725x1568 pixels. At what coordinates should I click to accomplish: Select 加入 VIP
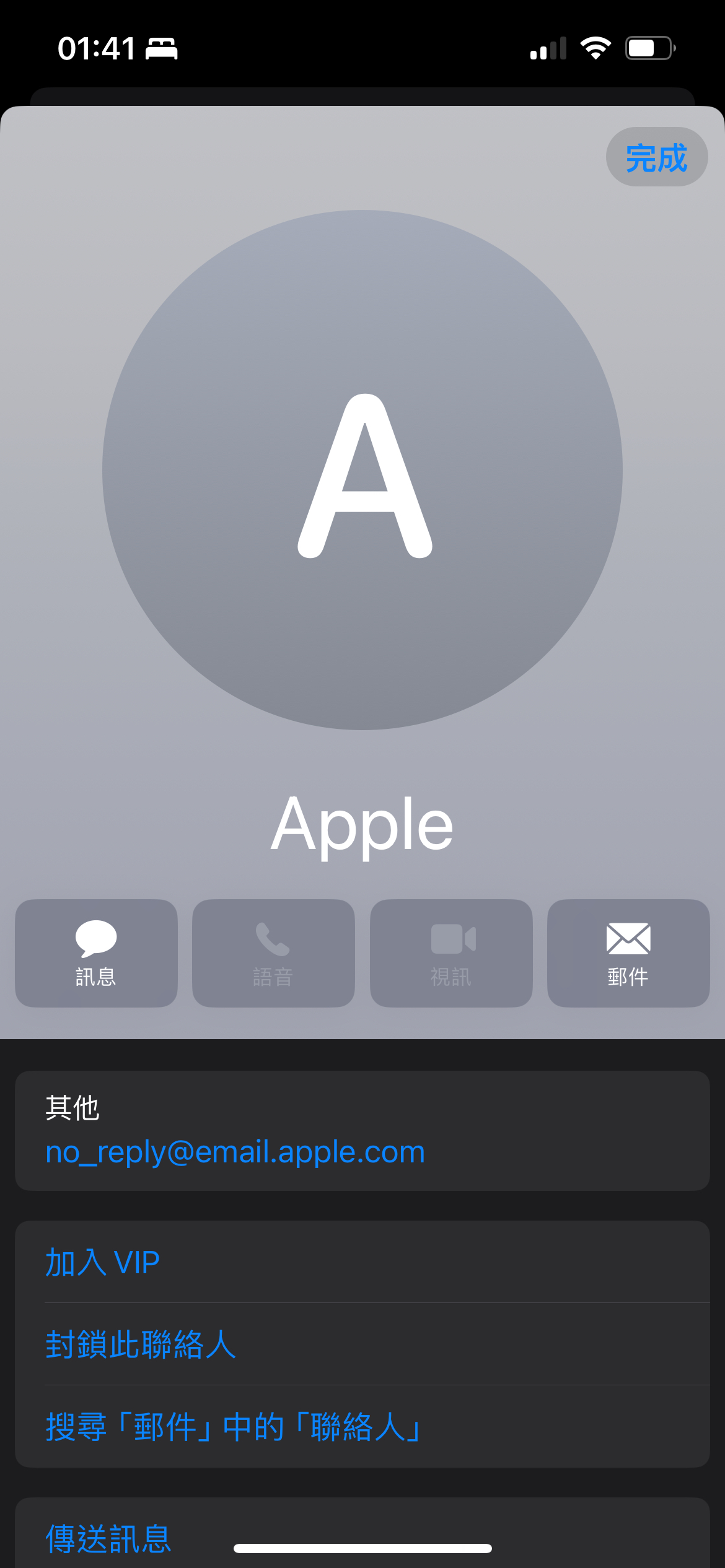[x=103, y=1262]
